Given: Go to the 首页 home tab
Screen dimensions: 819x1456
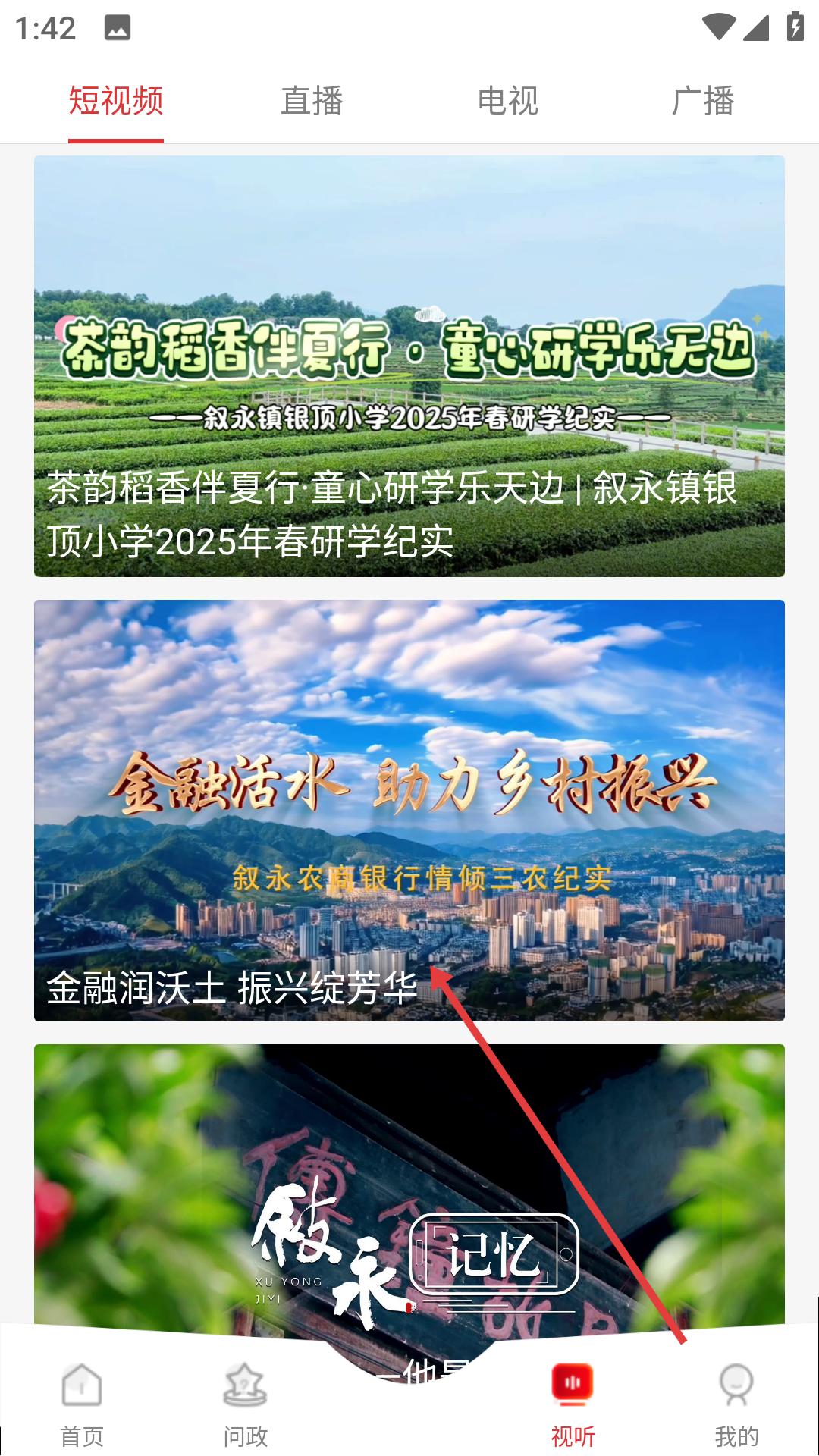Looking at the screenshot, I should 82,1404.
